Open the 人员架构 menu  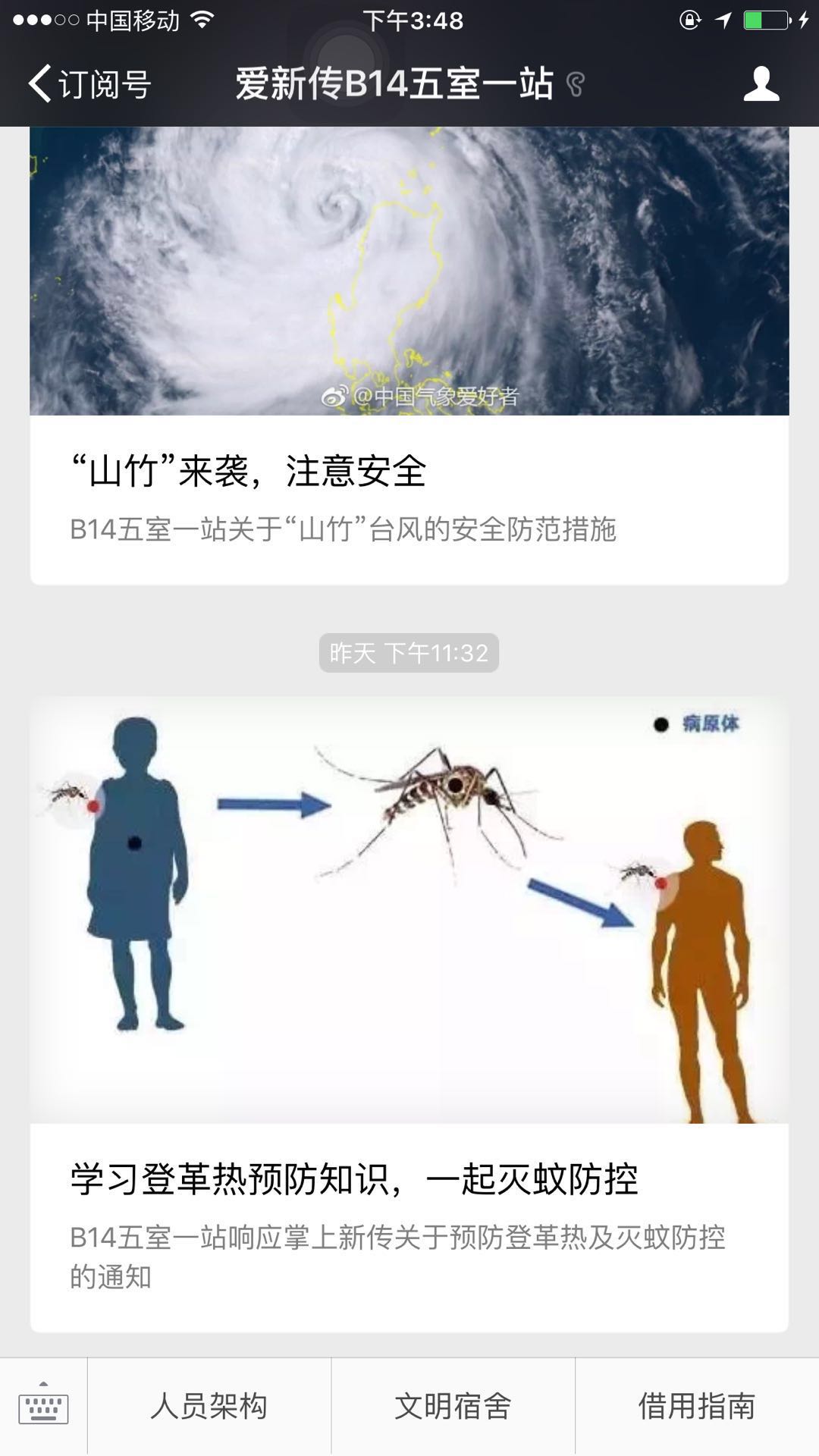coord(209,1407)
